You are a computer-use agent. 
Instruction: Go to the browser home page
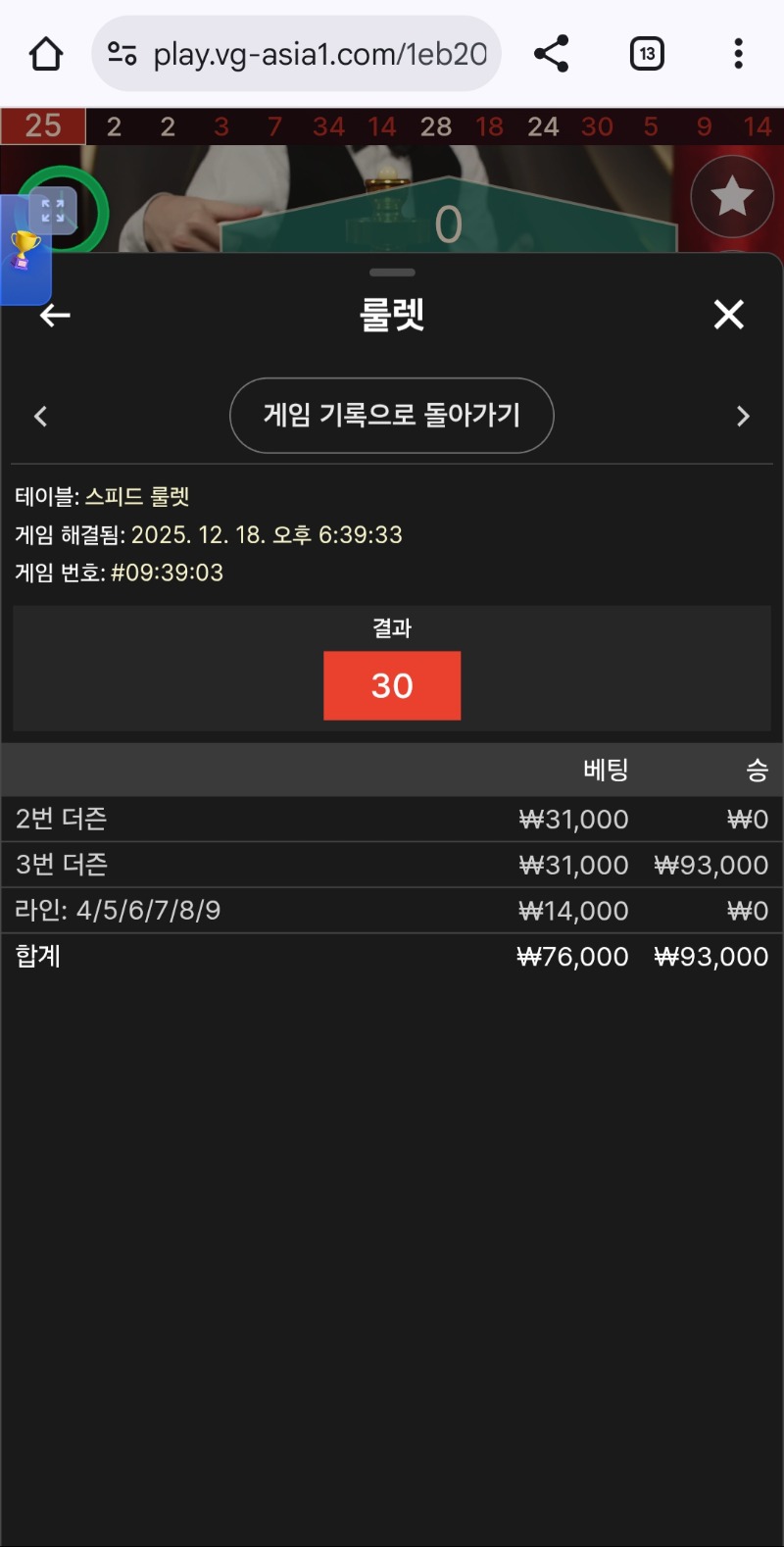tap(45, 54)
